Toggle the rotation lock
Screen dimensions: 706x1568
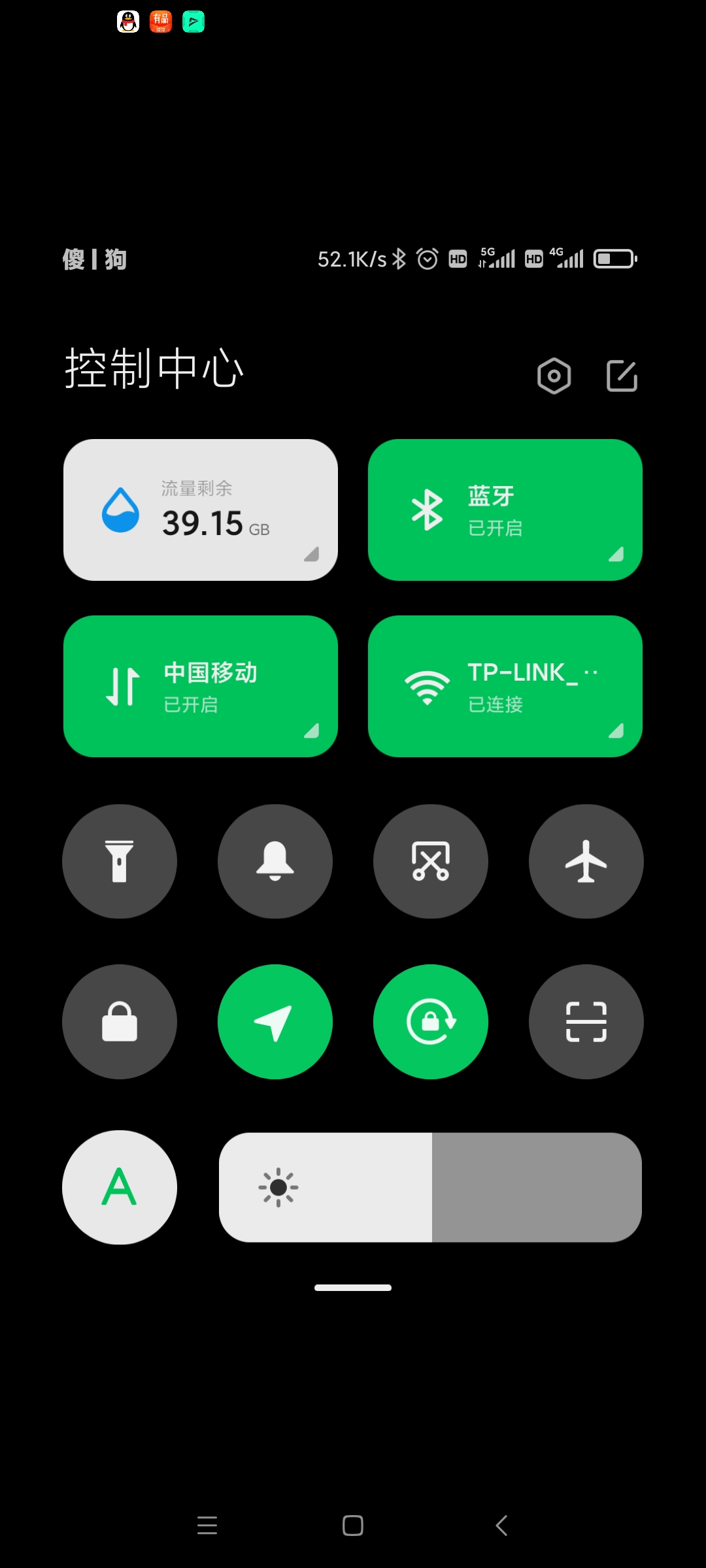tap(431, 1022)
